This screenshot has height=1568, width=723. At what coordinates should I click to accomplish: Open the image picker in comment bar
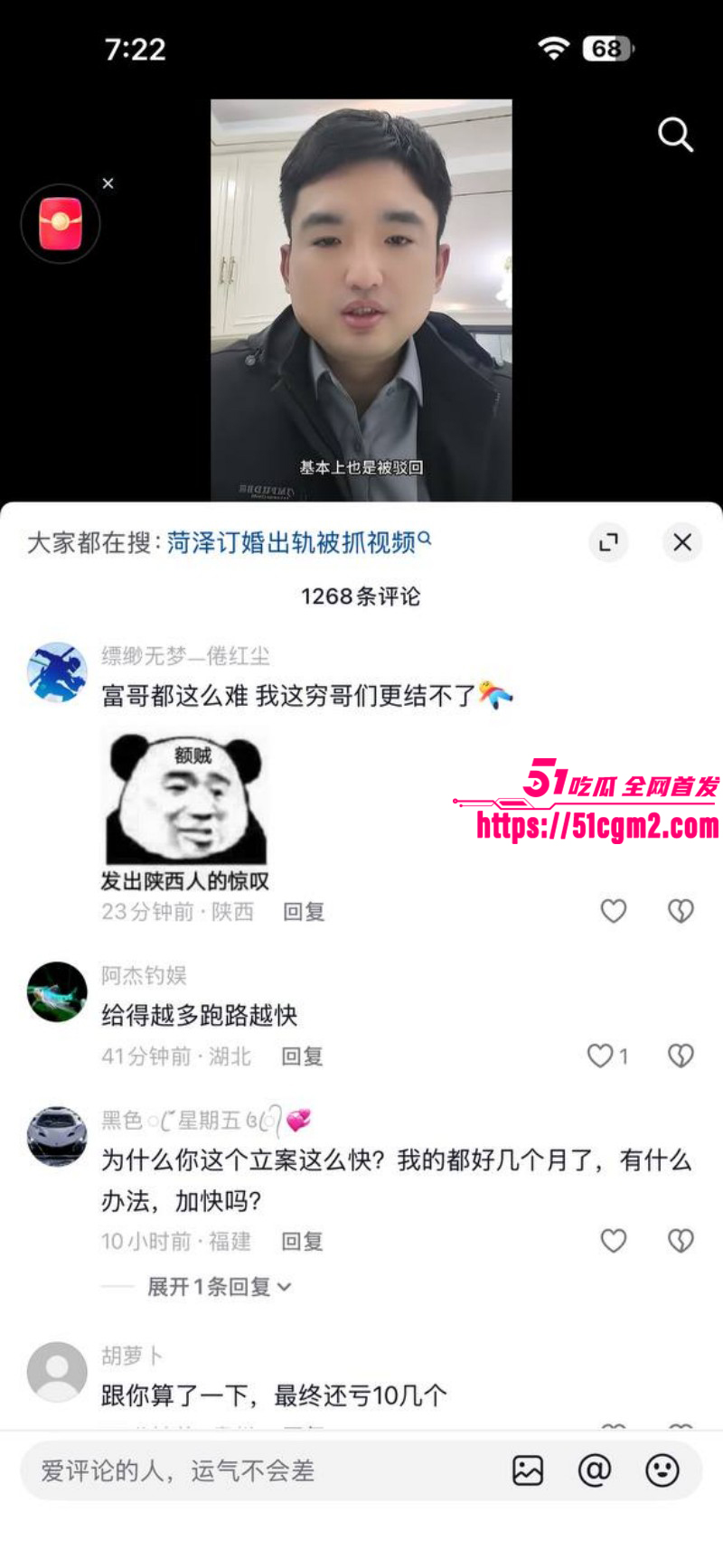[x=530, y=1470]
